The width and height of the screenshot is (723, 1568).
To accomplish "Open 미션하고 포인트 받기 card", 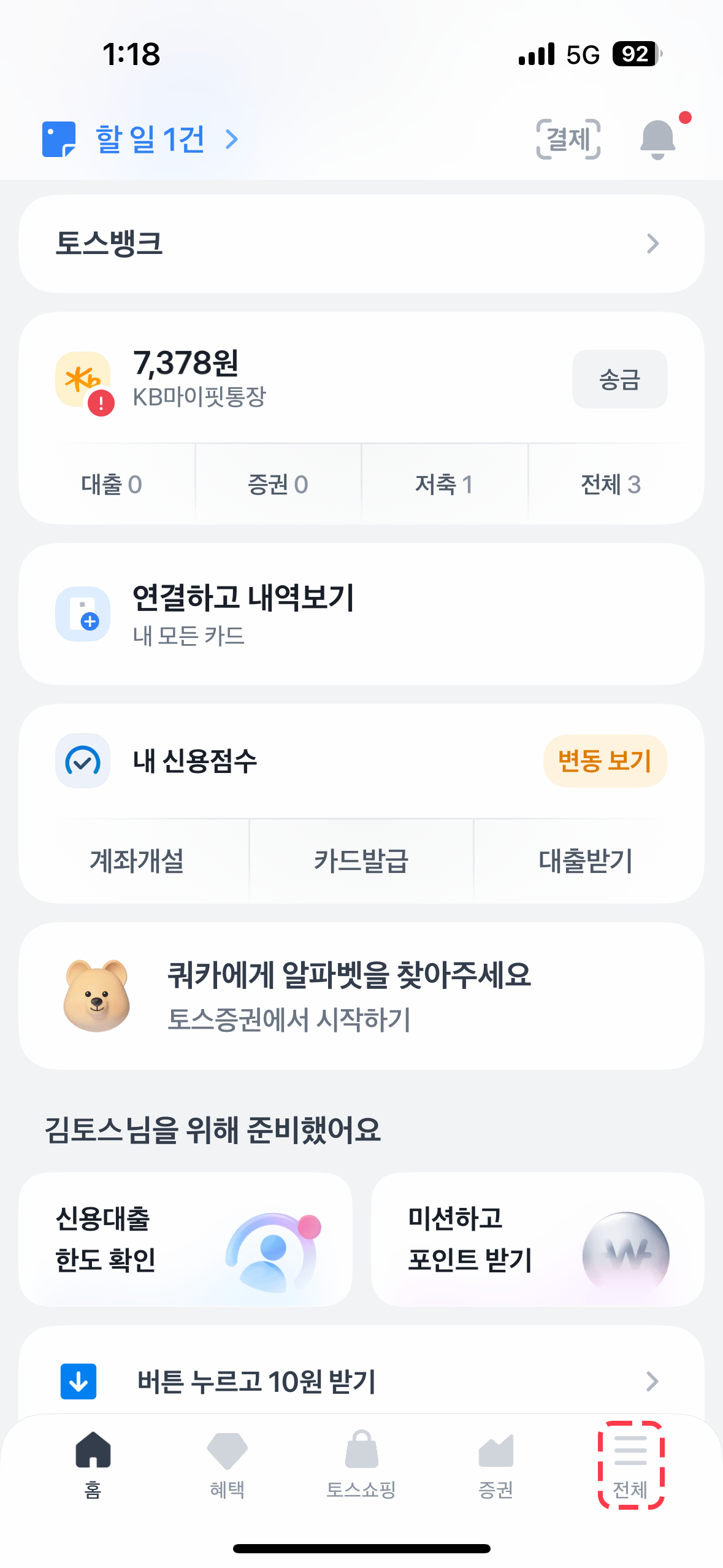I will pyautogui.click(x=537, y=1239).
